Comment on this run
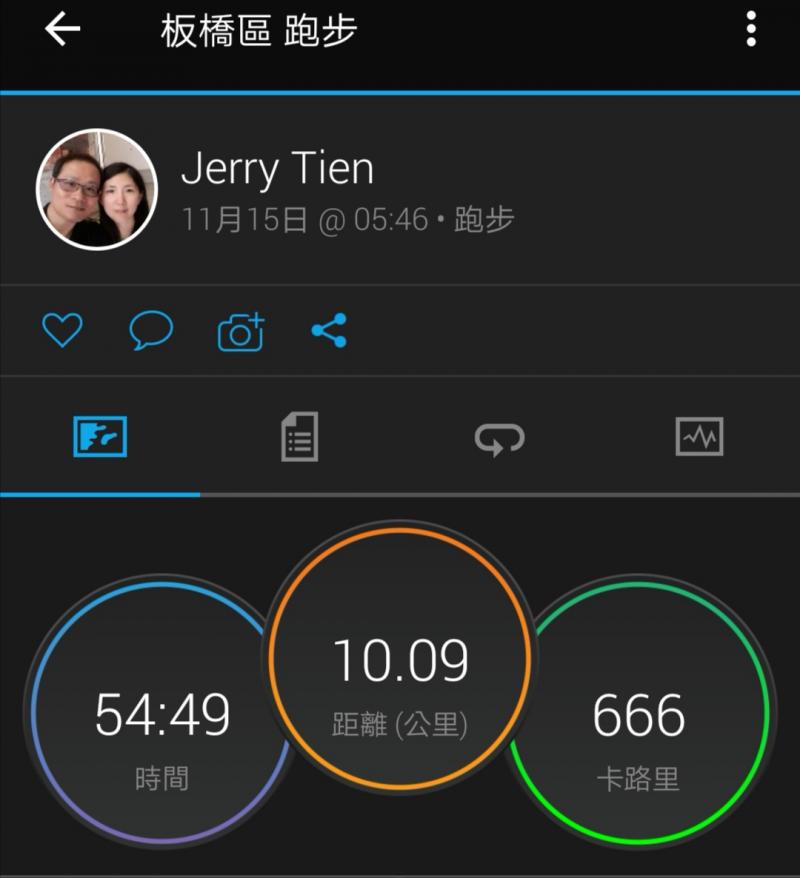800x878 pixels. [x=151, y=330]
